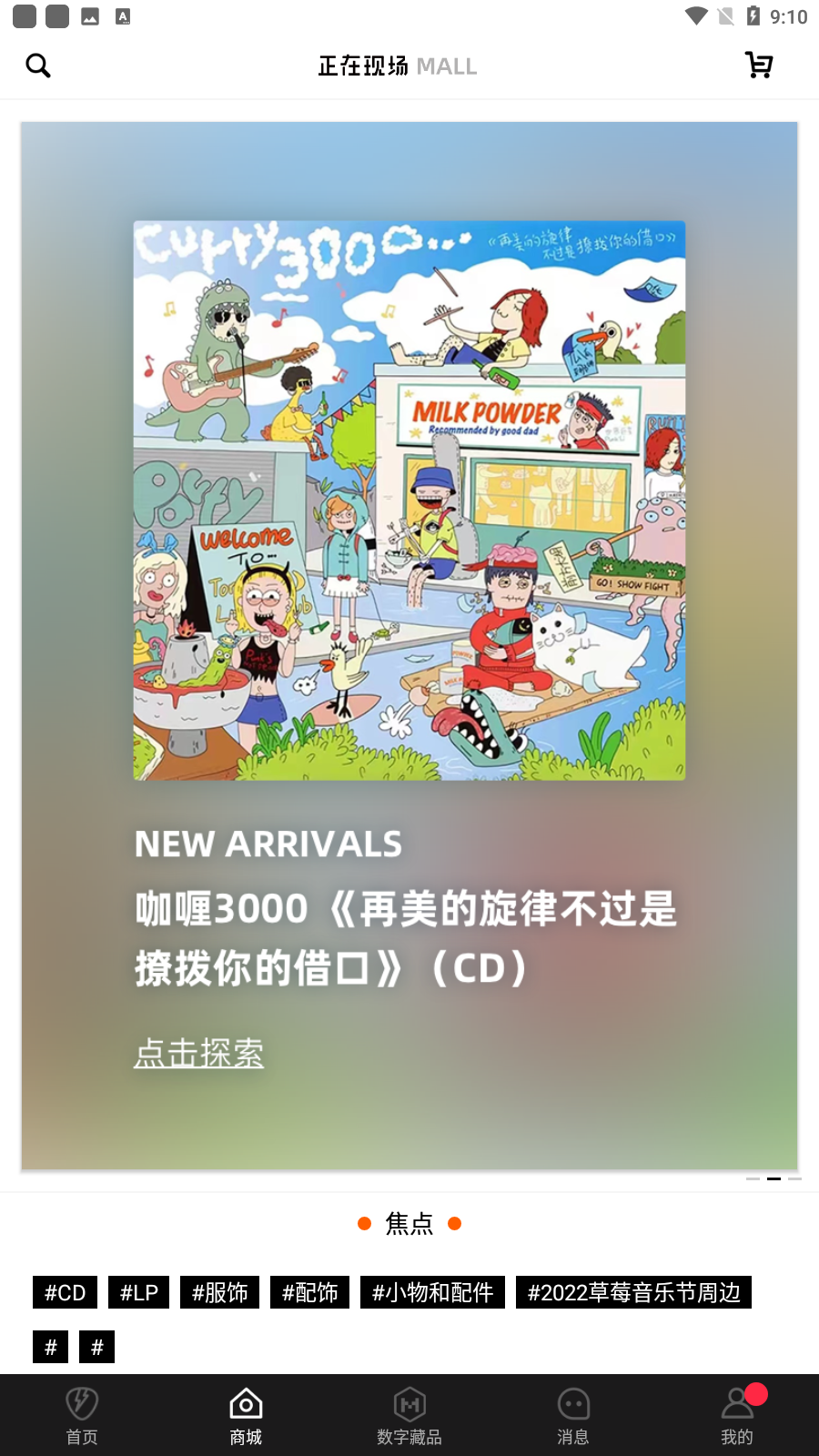This screenshot has width=819, height=1456.
Task: Filter by the #服饰 tag
Action: [219, 1292]
